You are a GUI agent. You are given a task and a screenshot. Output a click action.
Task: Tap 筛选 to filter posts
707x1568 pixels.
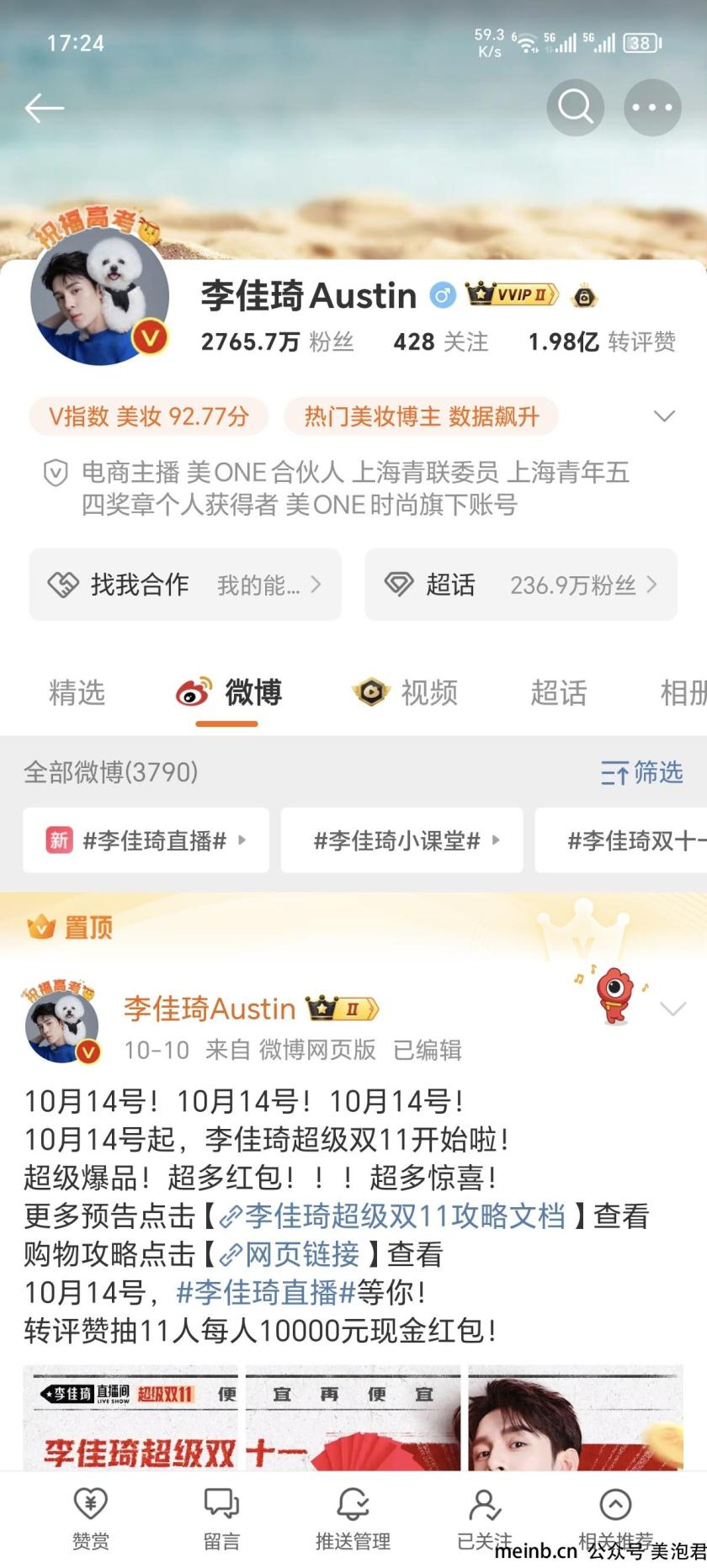coord(641,772)
